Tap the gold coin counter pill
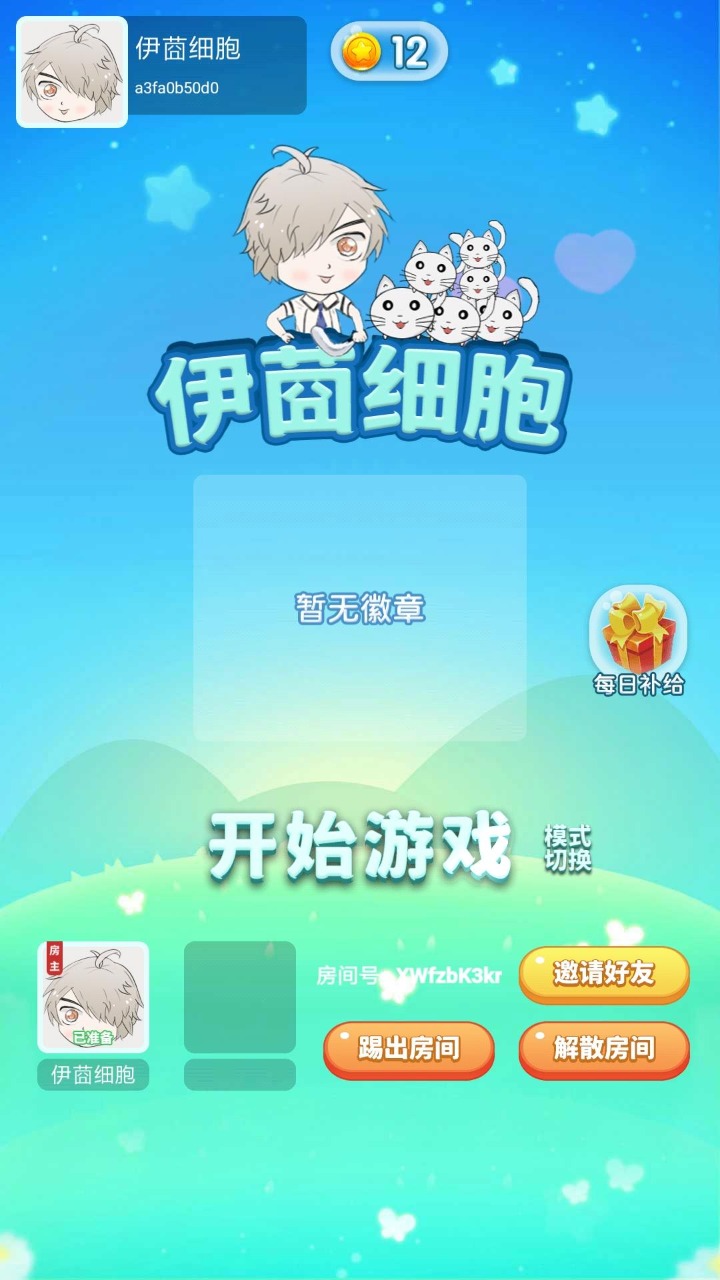Screen dimensions: 720x1280 pyautogui.click(x=389, y=51)
